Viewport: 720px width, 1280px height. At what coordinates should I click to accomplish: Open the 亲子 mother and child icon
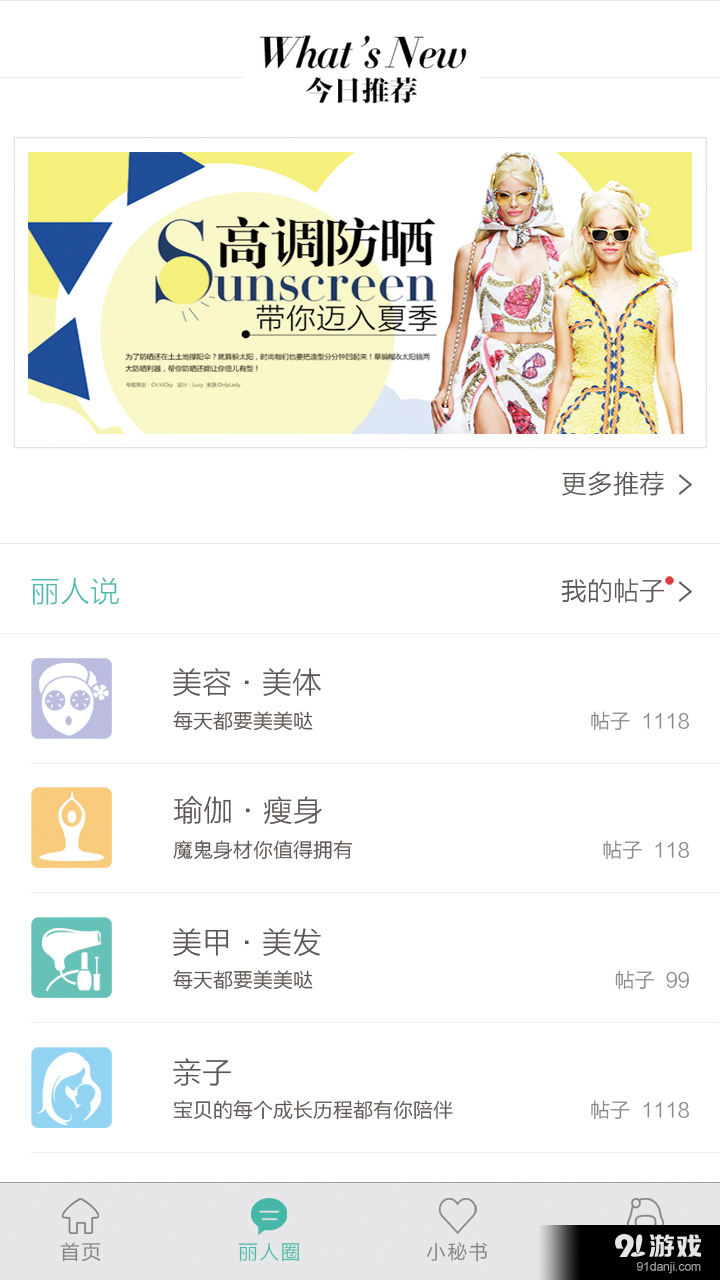pos(71,1087)
